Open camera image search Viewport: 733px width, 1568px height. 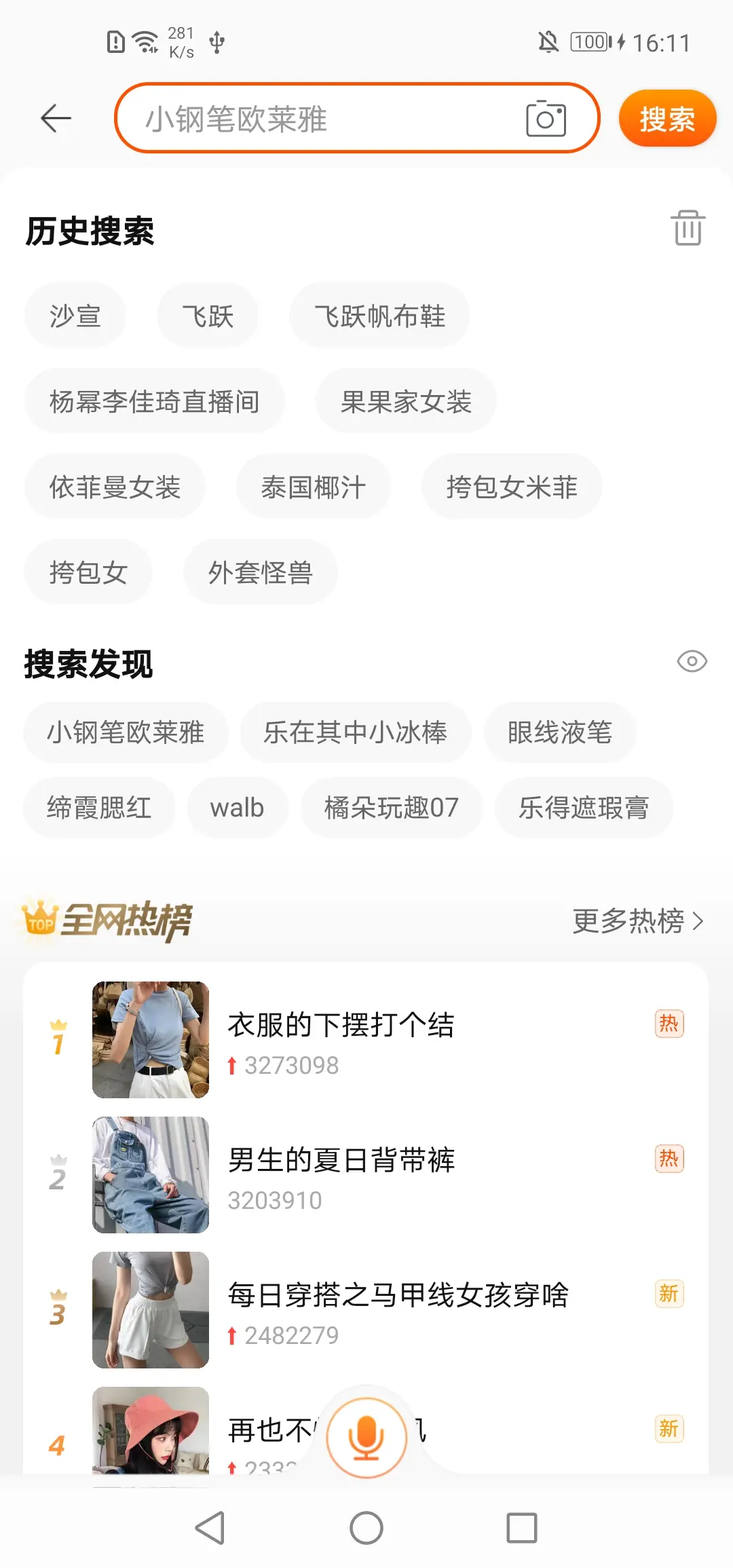pos(546,119)
